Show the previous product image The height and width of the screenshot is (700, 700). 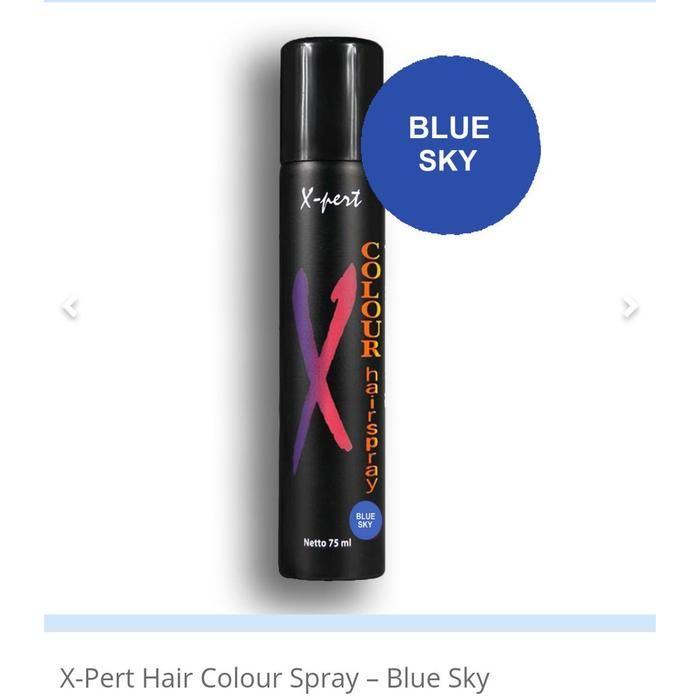pyautogui.click(x=70, y=307)
